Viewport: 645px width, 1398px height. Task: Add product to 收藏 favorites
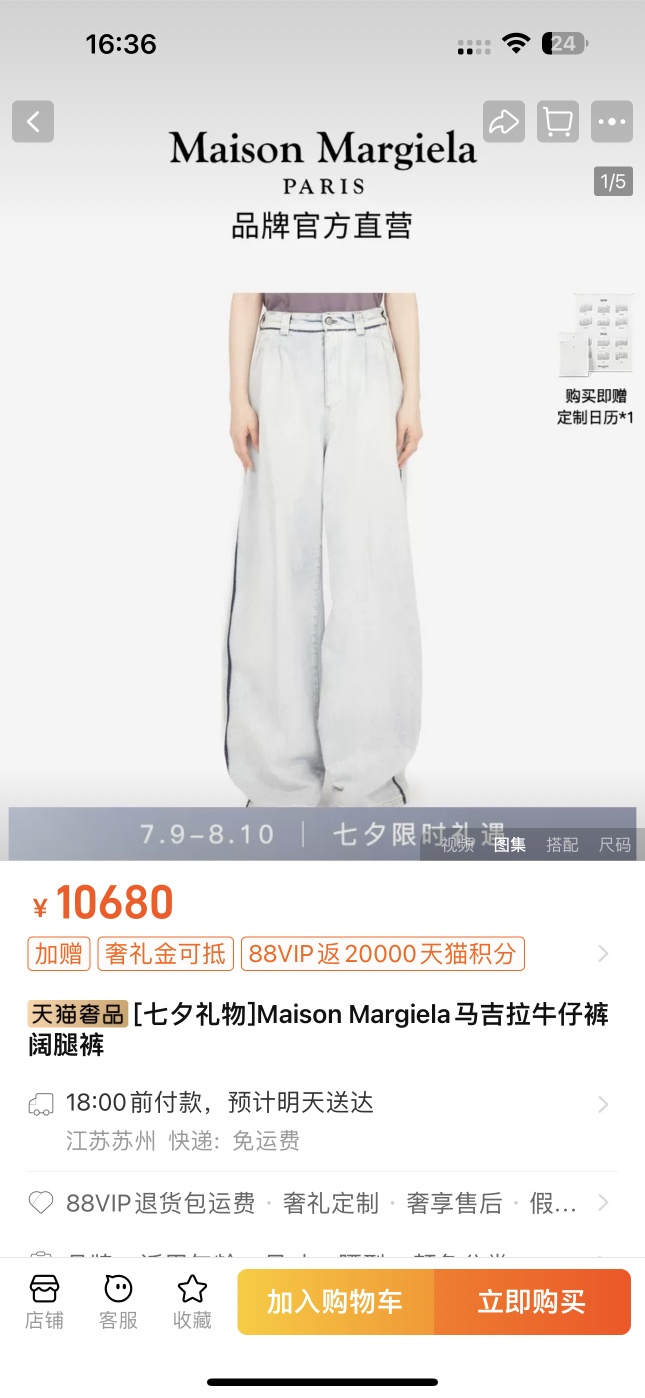[x=192, y=1302]
